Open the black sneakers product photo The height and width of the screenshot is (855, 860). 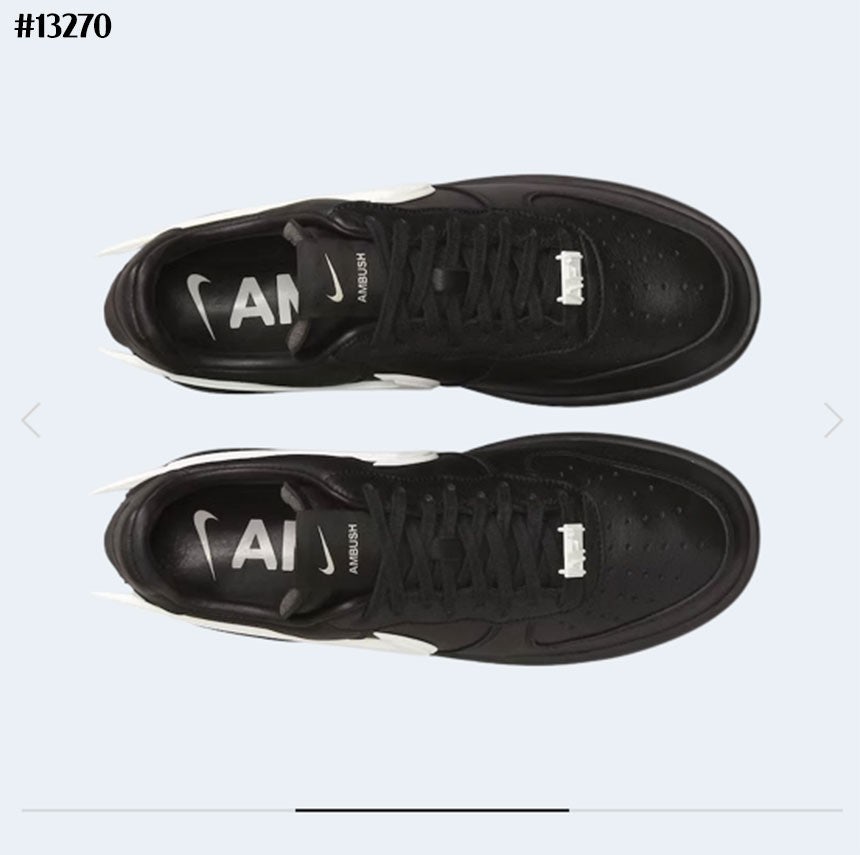(430, 420)
